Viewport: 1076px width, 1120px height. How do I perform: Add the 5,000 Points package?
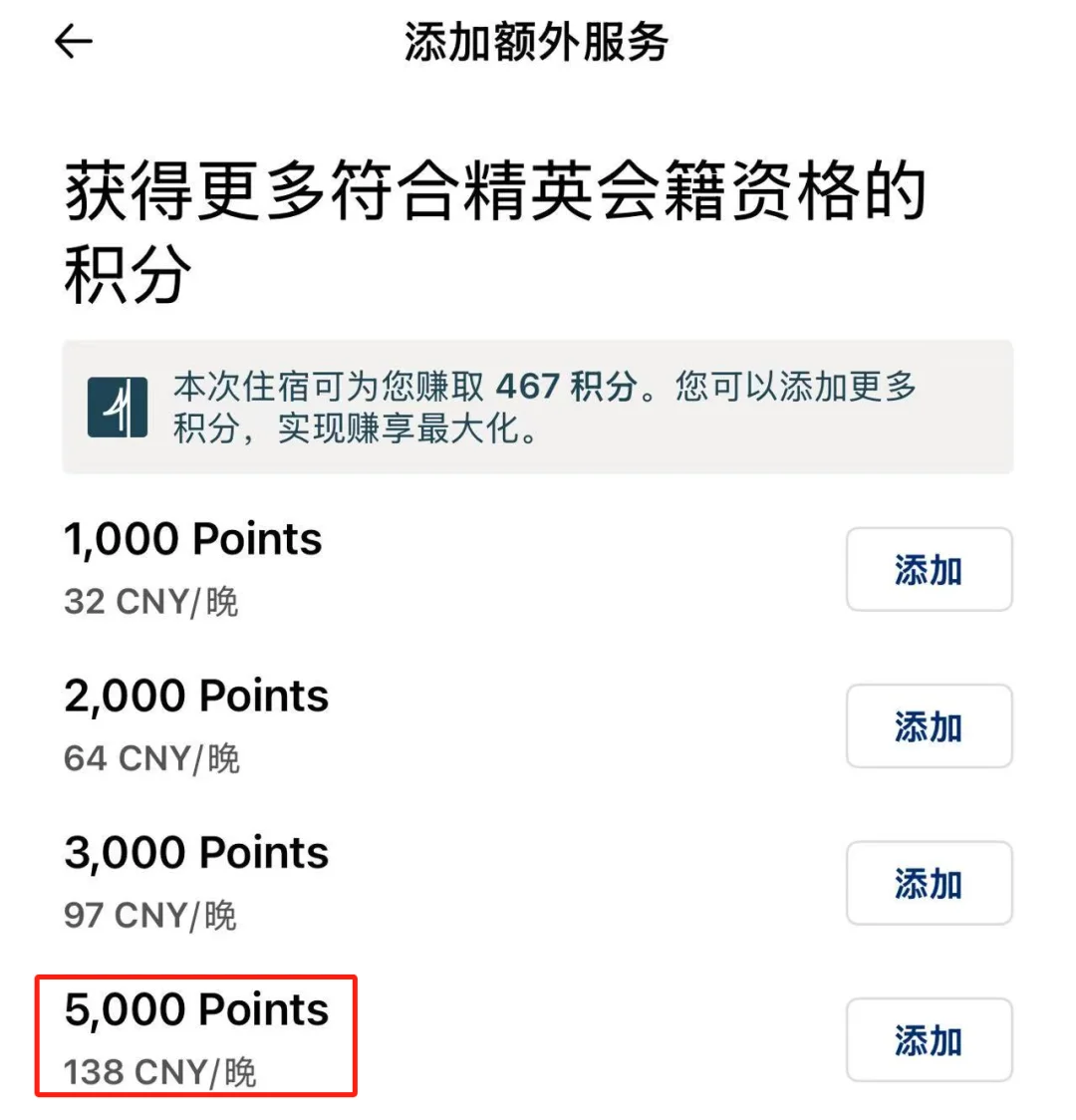tap(929, 1039)
